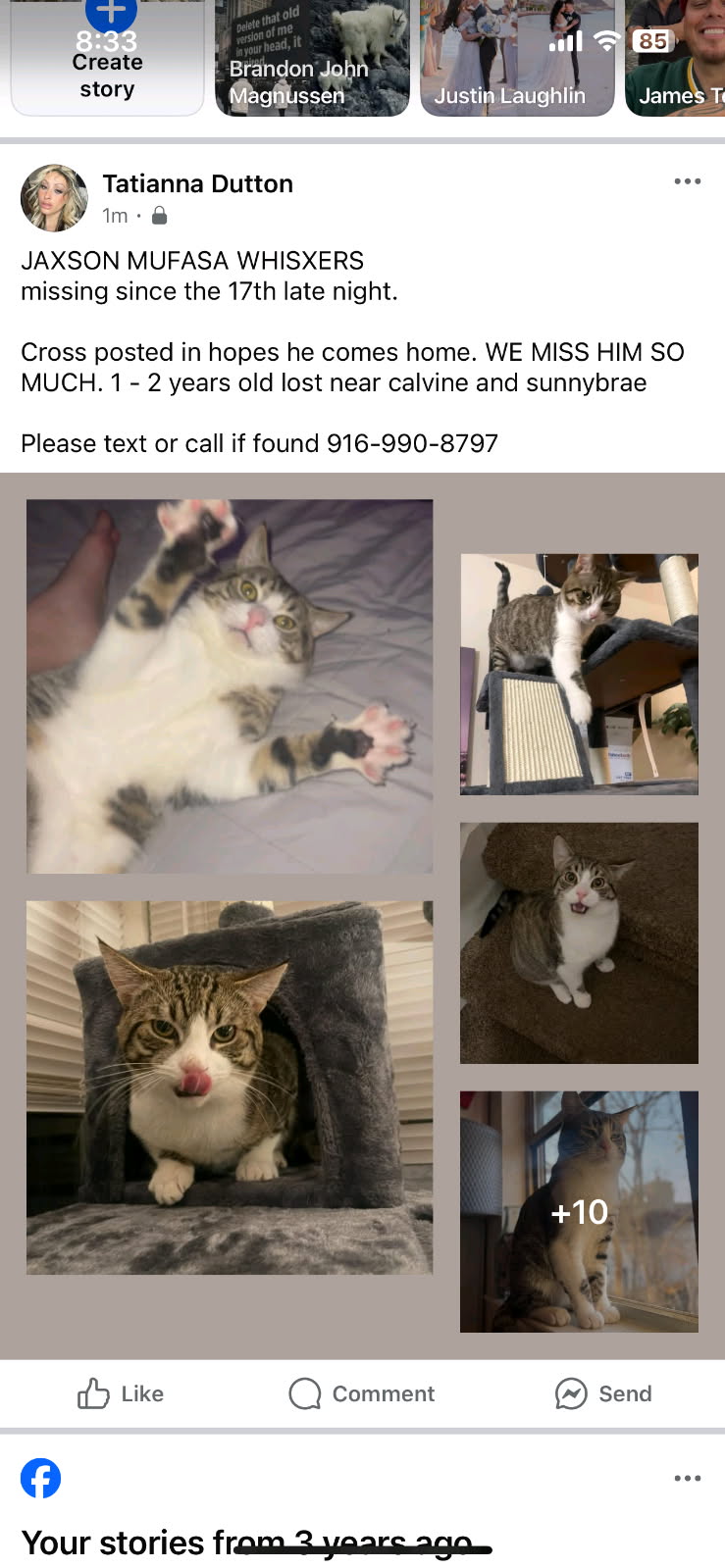This screenshot has height=1568, width=725.
Task: Open options menu on Tatianna's post
Action: pyautogui.click(x=688, y=181)
